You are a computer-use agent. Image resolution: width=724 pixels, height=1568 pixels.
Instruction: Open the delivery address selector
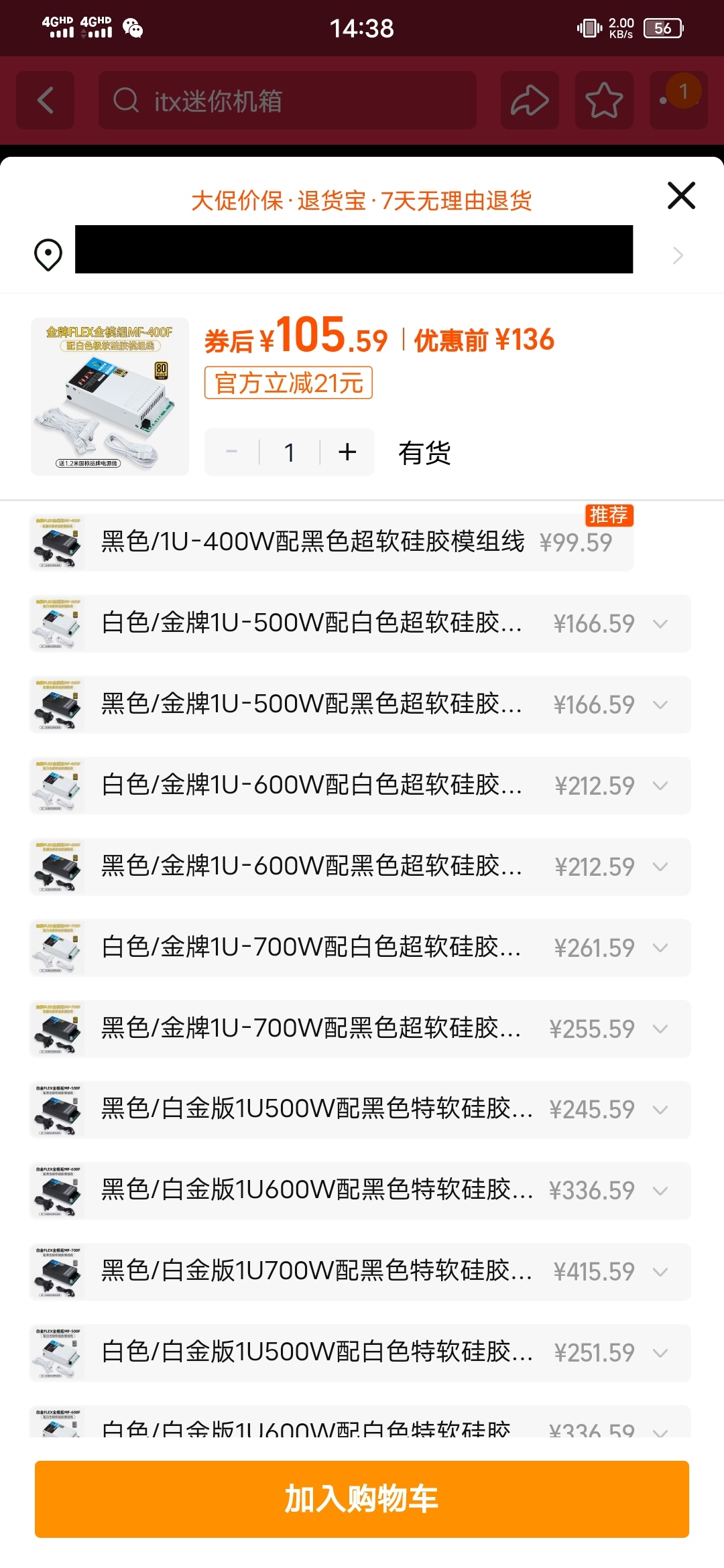pyautogui.click(x=362, y=255)
